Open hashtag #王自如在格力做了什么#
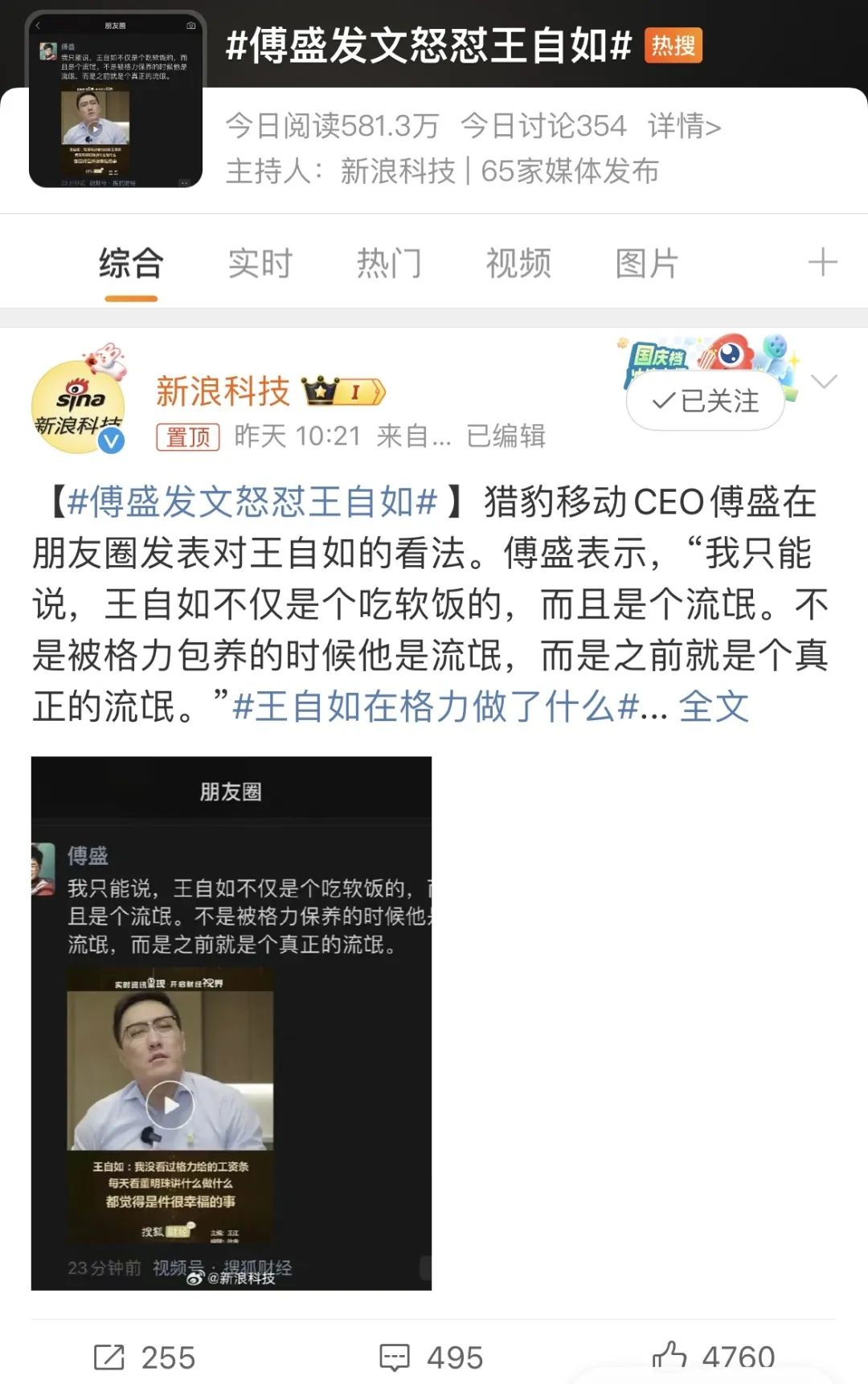This screenshot has width=868, height=1384. (x=435, y=707)
